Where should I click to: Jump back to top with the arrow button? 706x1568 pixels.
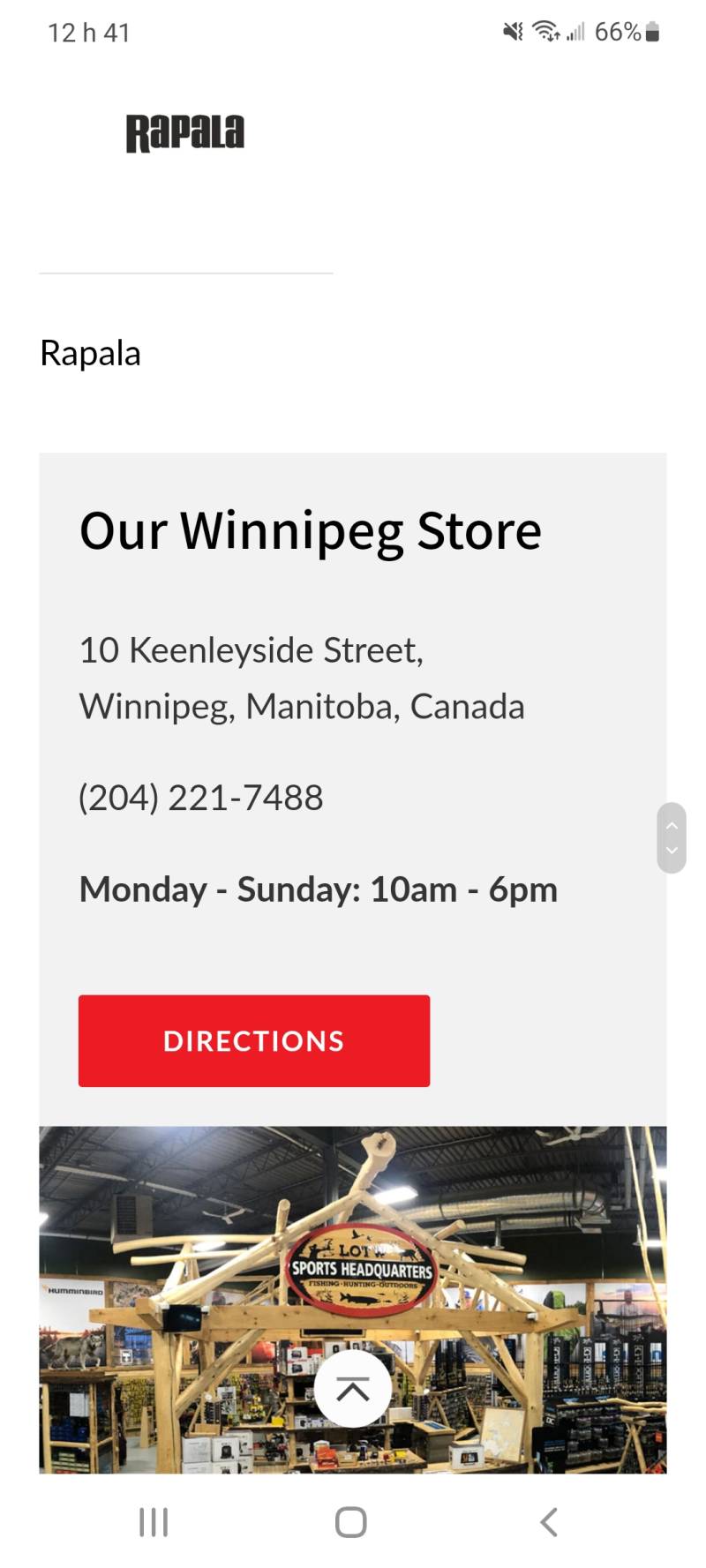pos(353,1388)
